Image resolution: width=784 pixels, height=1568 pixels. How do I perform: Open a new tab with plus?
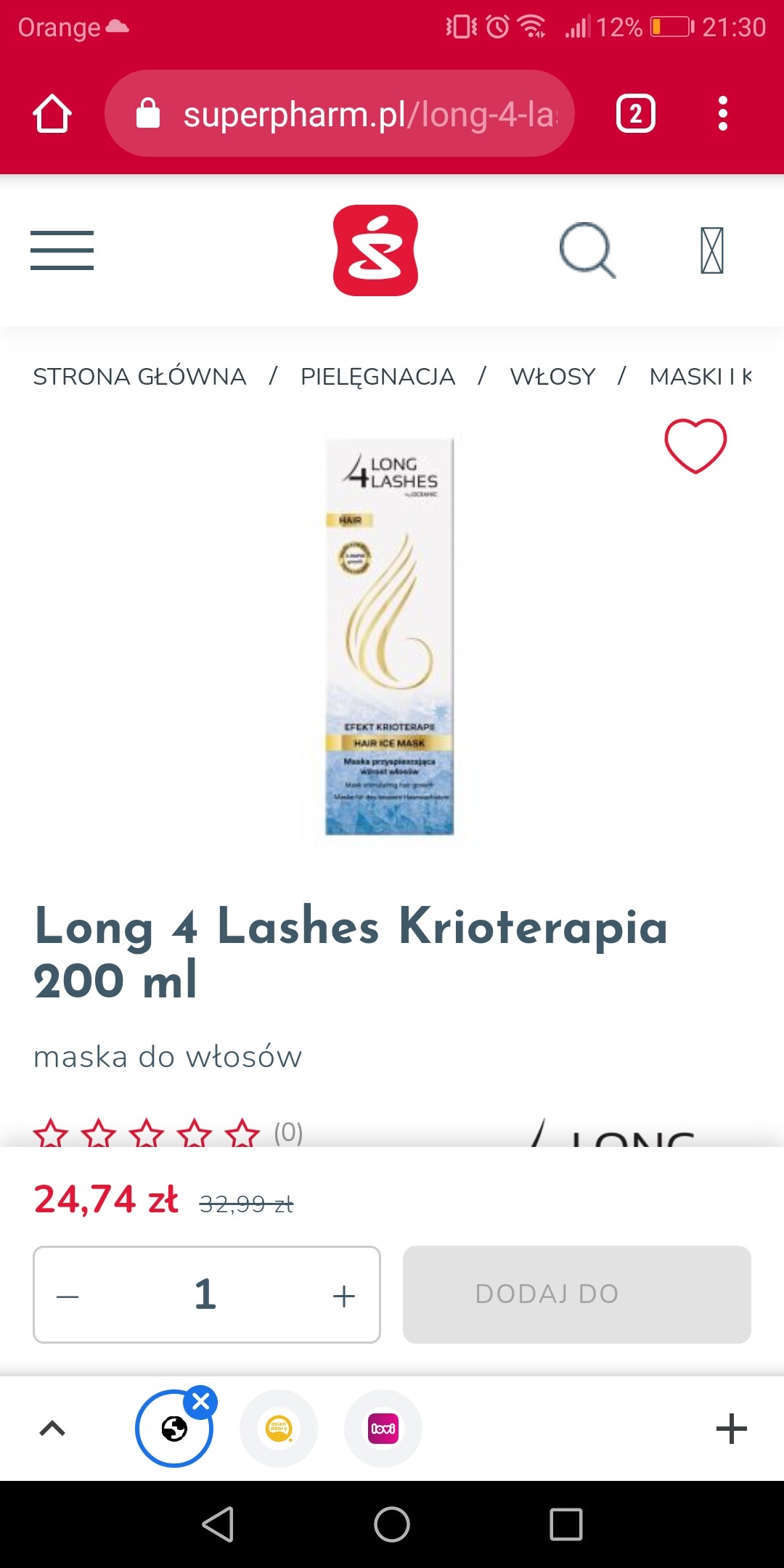pos(731,1429)
